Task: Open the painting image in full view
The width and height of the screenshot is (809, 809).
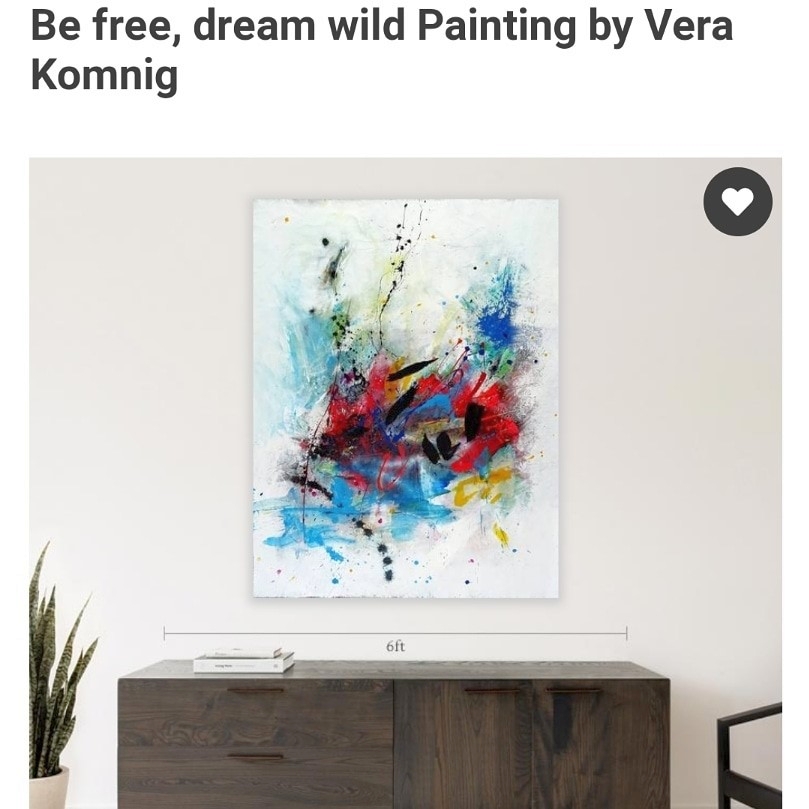Action: point(405,398)
